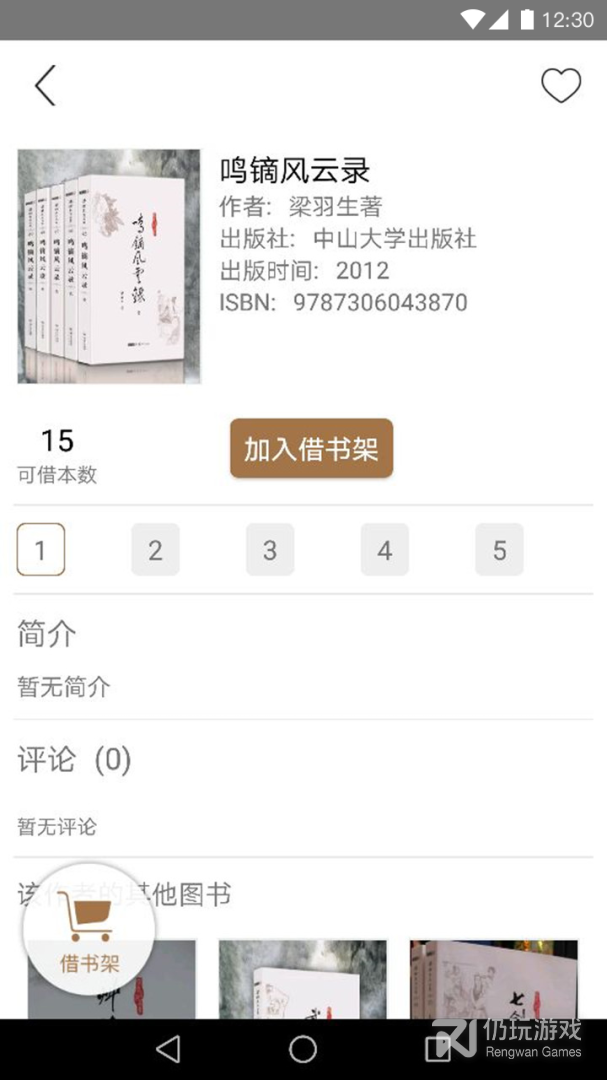The image size is (607, 1080).
Task: Tap the 加入借书架 button
Action: [x=311, y=448]
